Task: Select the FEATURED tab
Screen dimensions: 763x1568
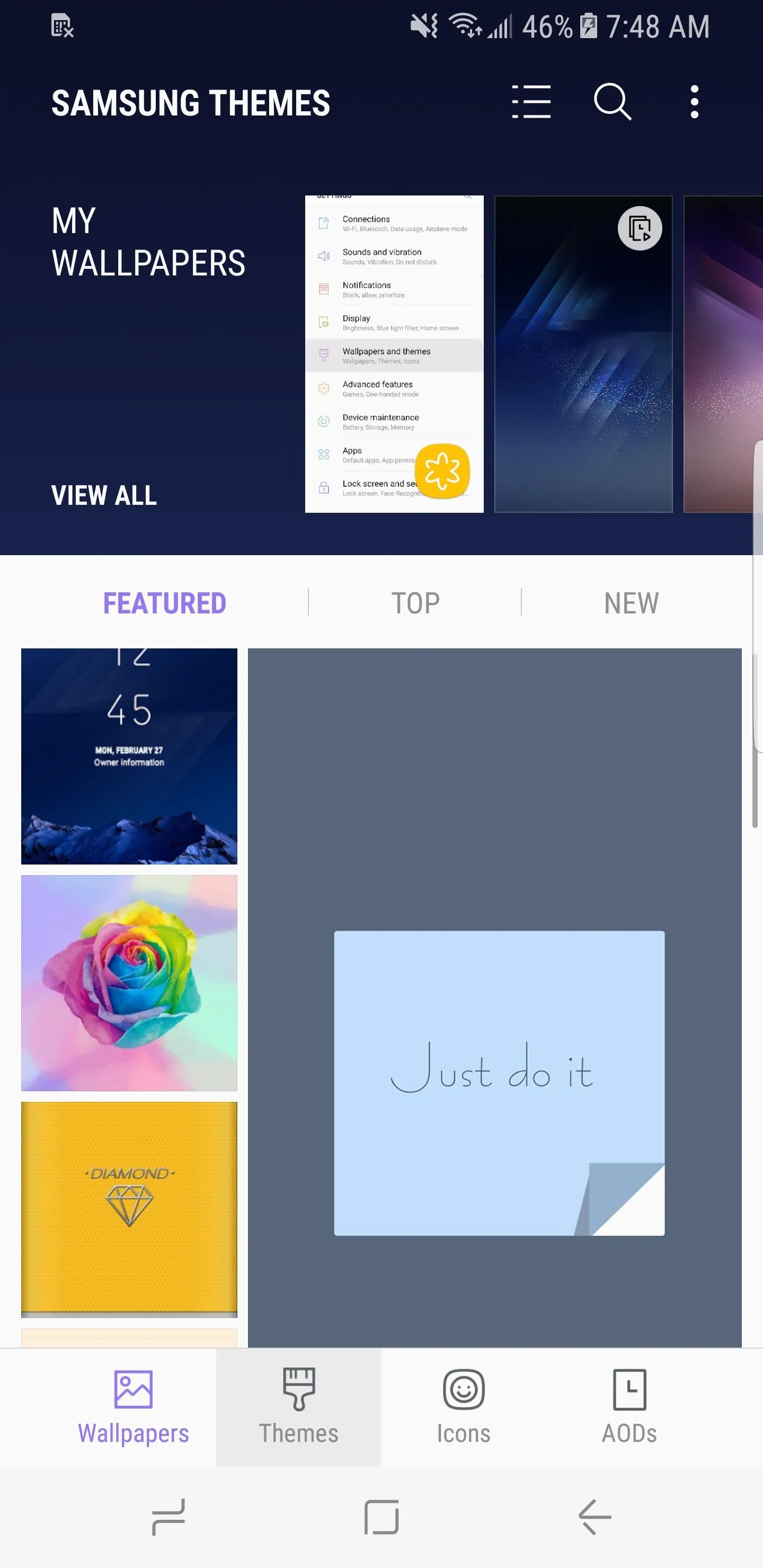Action: click(x=164, y=603)
